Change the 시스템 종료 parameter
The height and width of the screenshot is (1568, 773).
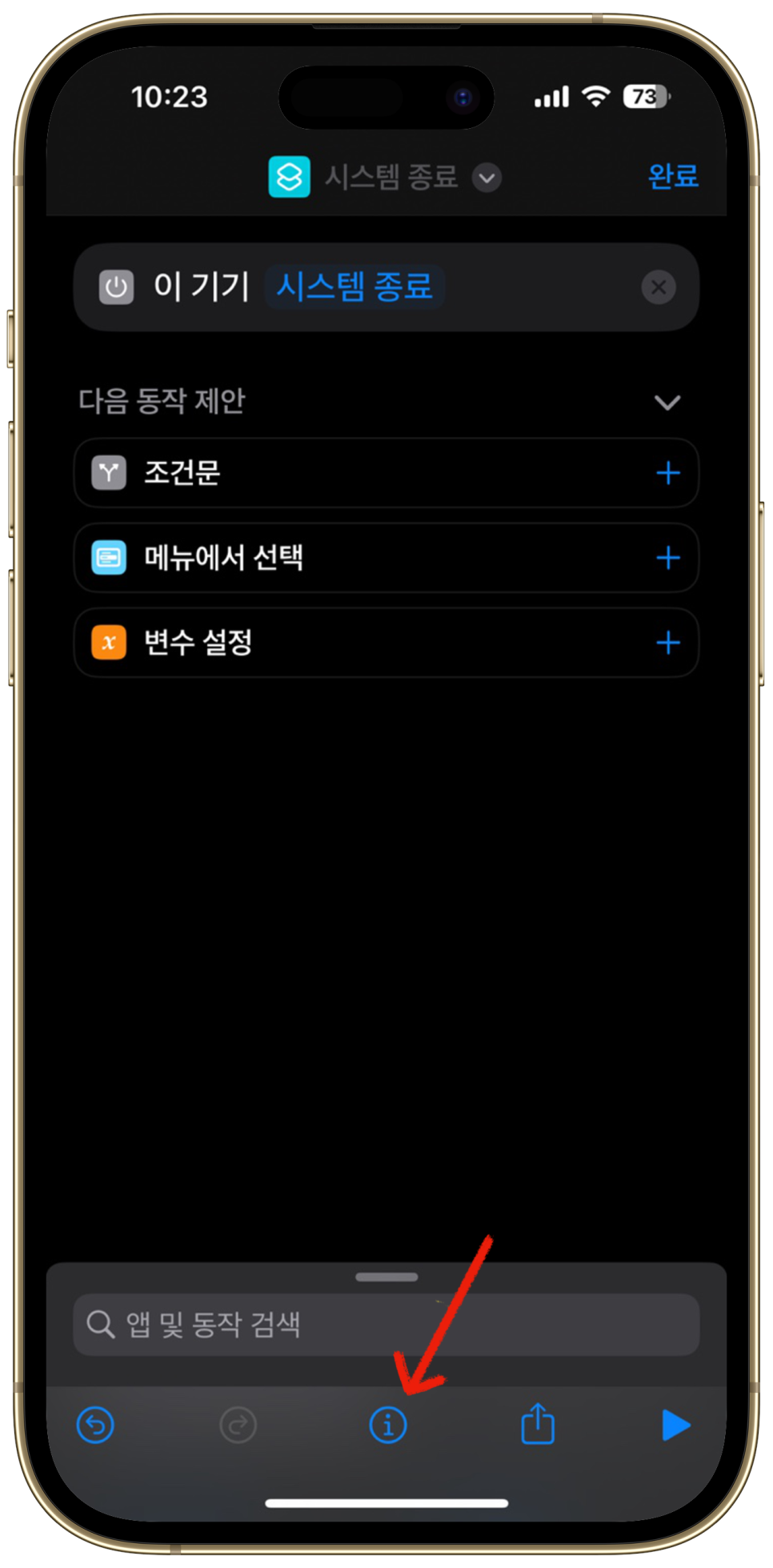[354, 287]
